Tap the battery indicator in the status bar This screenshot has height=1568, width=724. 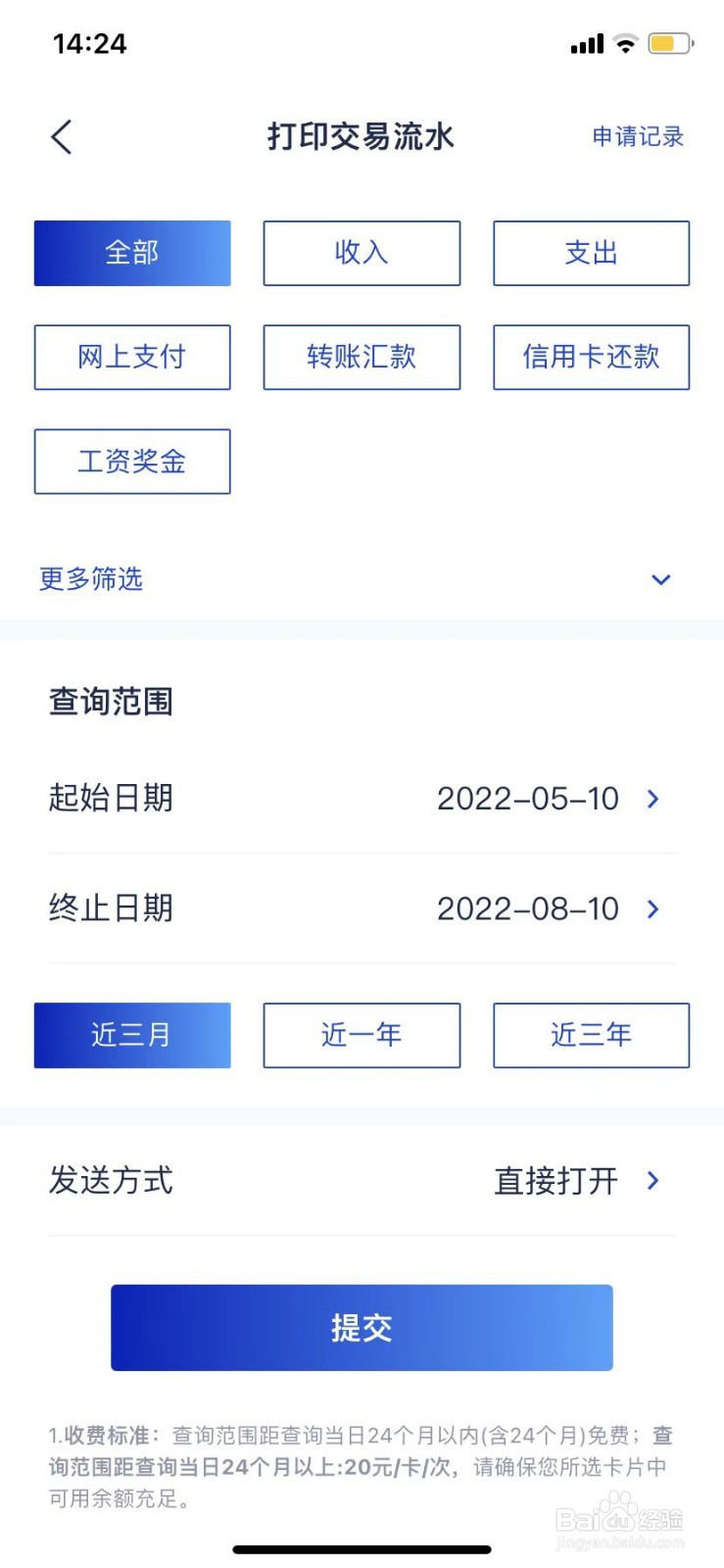coord(670,43)
